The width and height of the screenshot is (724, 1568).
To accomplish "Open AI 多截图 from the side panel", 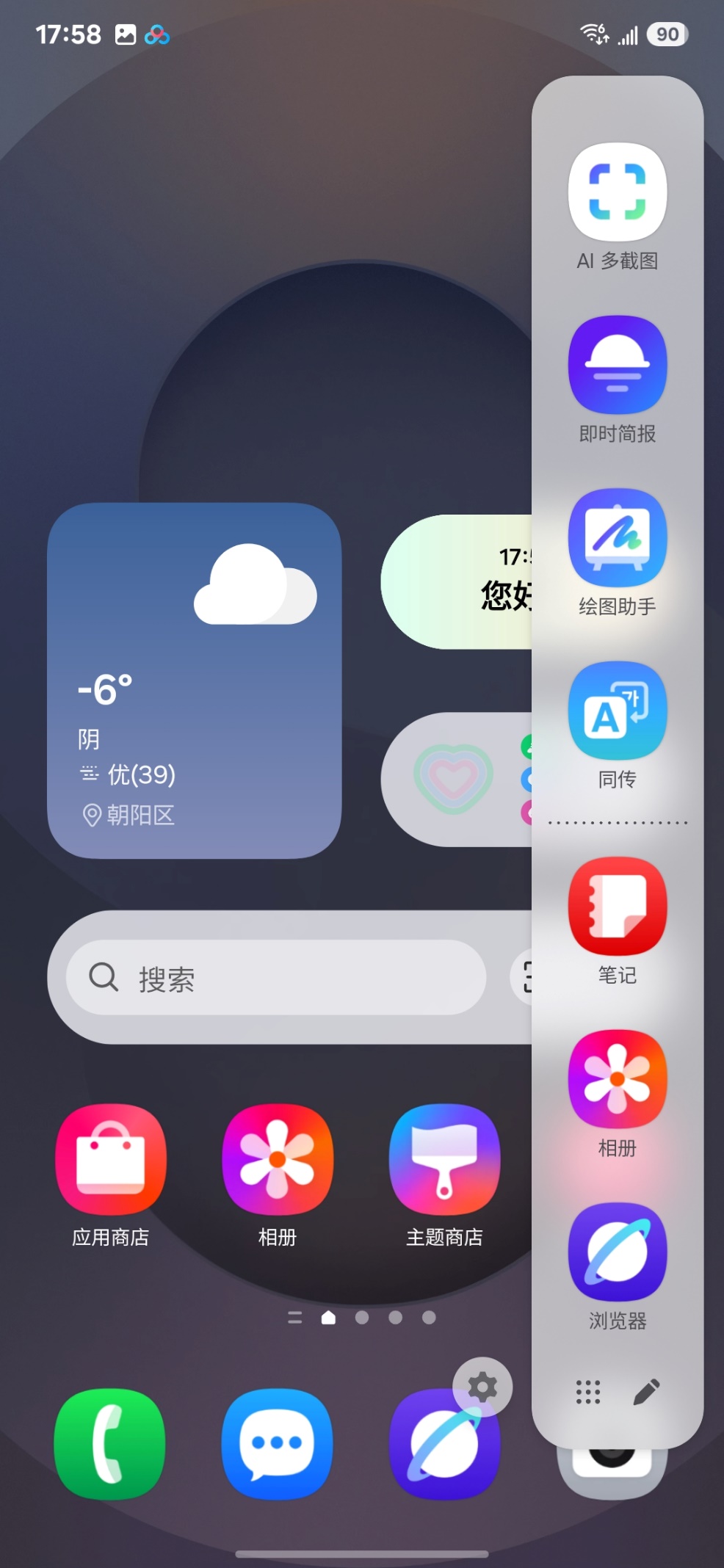I will pyautogui.click(x=618, y=192).
